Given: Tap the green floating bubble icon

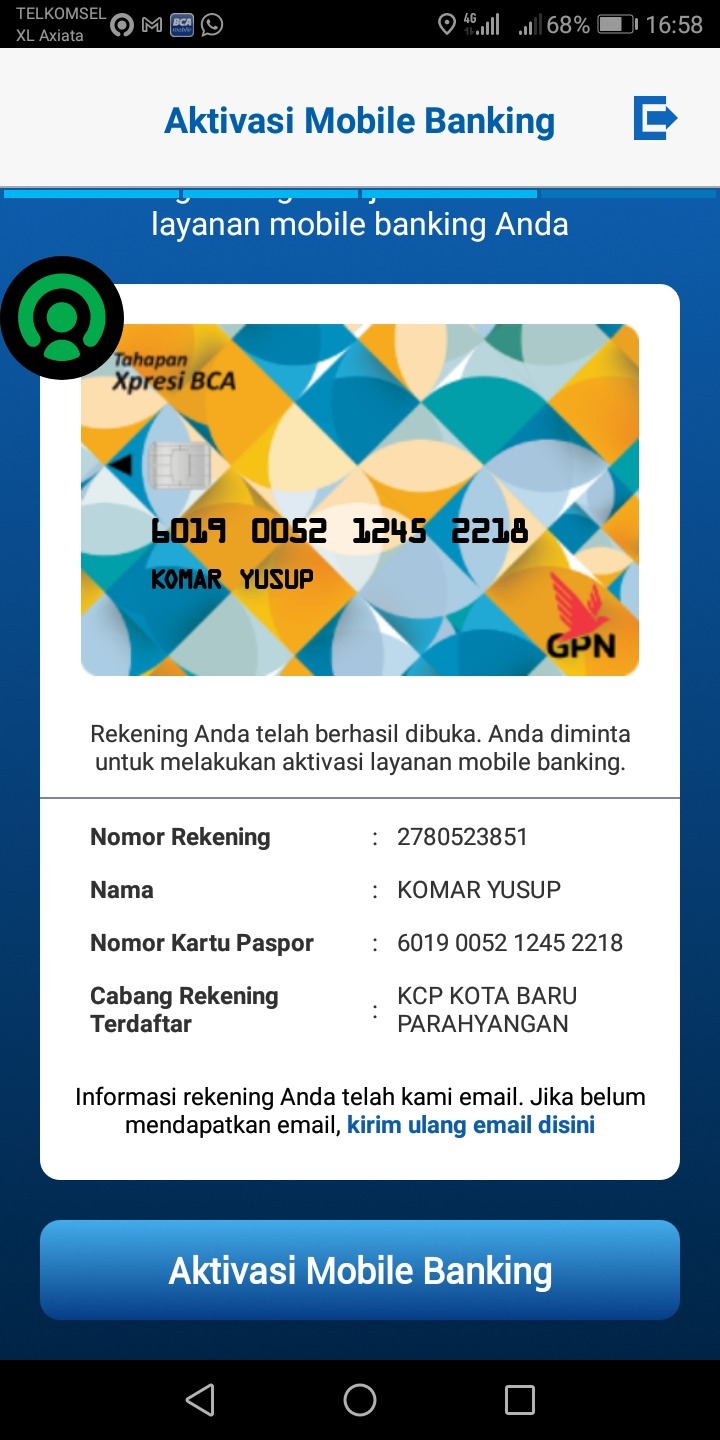Looking at the screenshot, I should [x=62, y=318].
